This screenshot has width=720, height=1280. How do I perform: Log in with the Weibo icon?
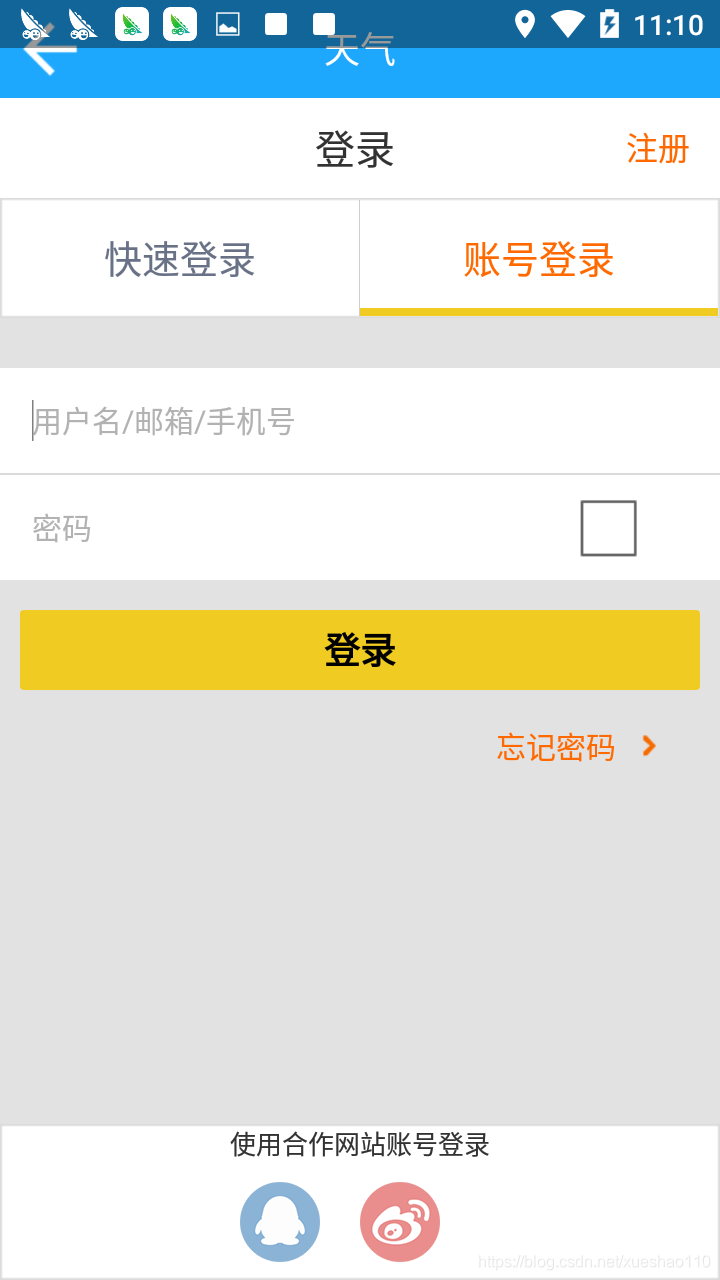click(400, 1222)
